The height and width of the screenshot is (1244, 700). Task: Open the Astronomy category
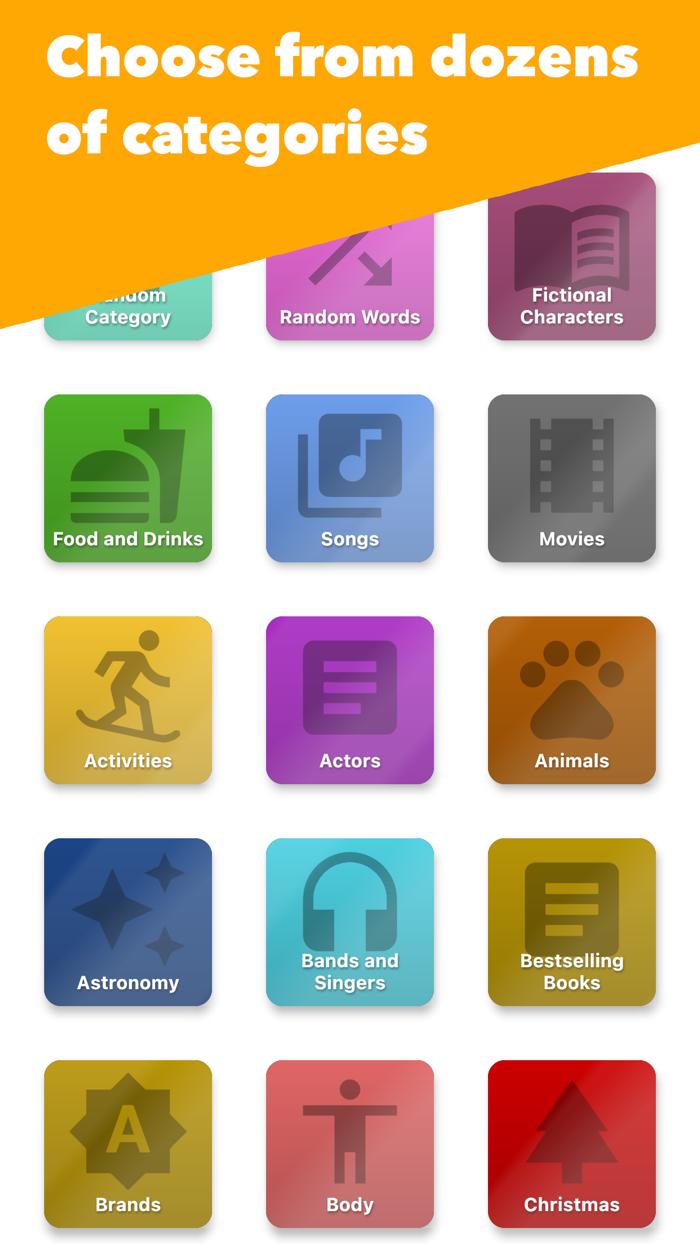coord(128,922)
